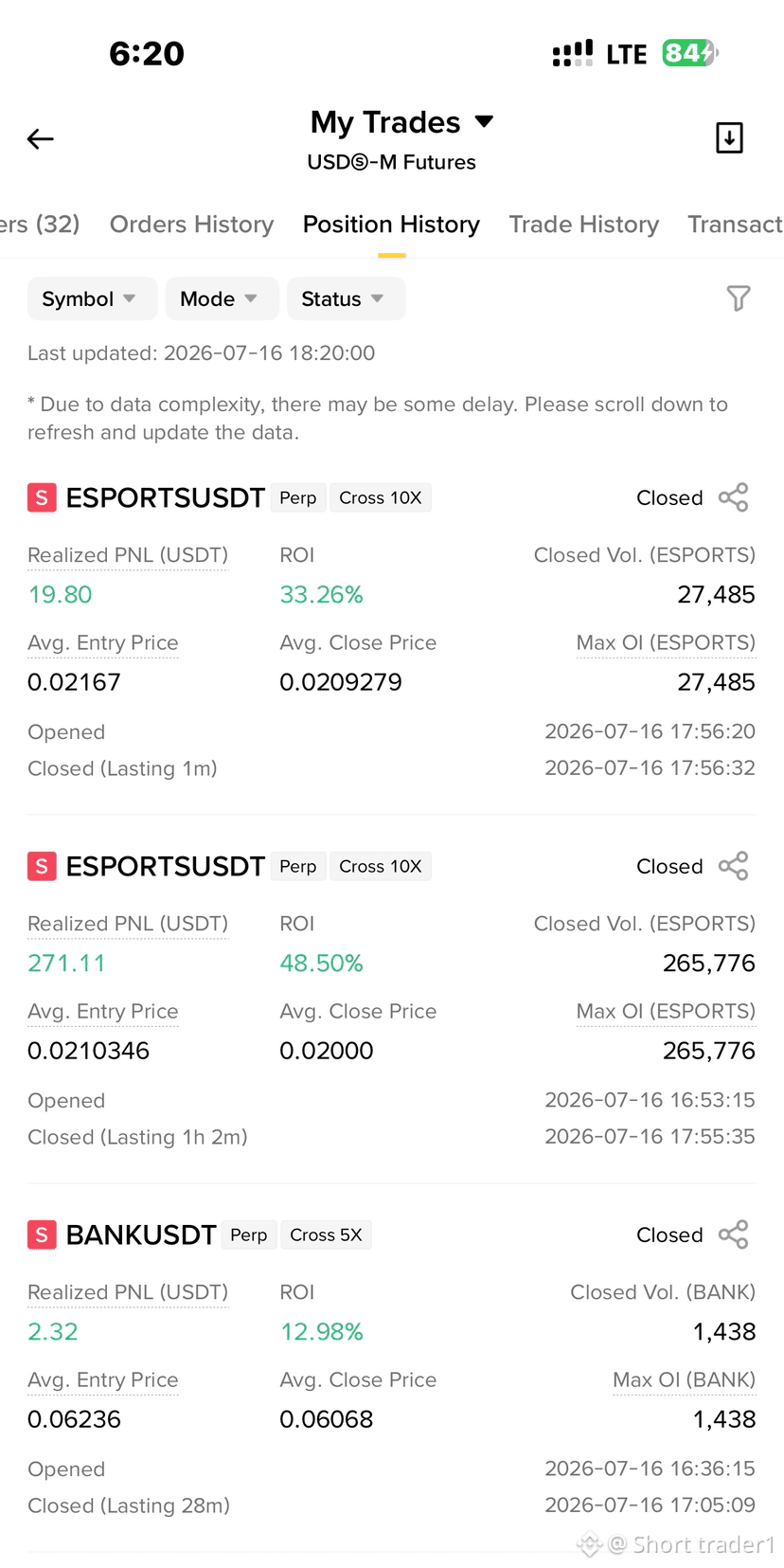Image resolution: width=784 pixels, height=1568 pixels.
Task: Open the Symbol filter dropdown
Action: 92,298
